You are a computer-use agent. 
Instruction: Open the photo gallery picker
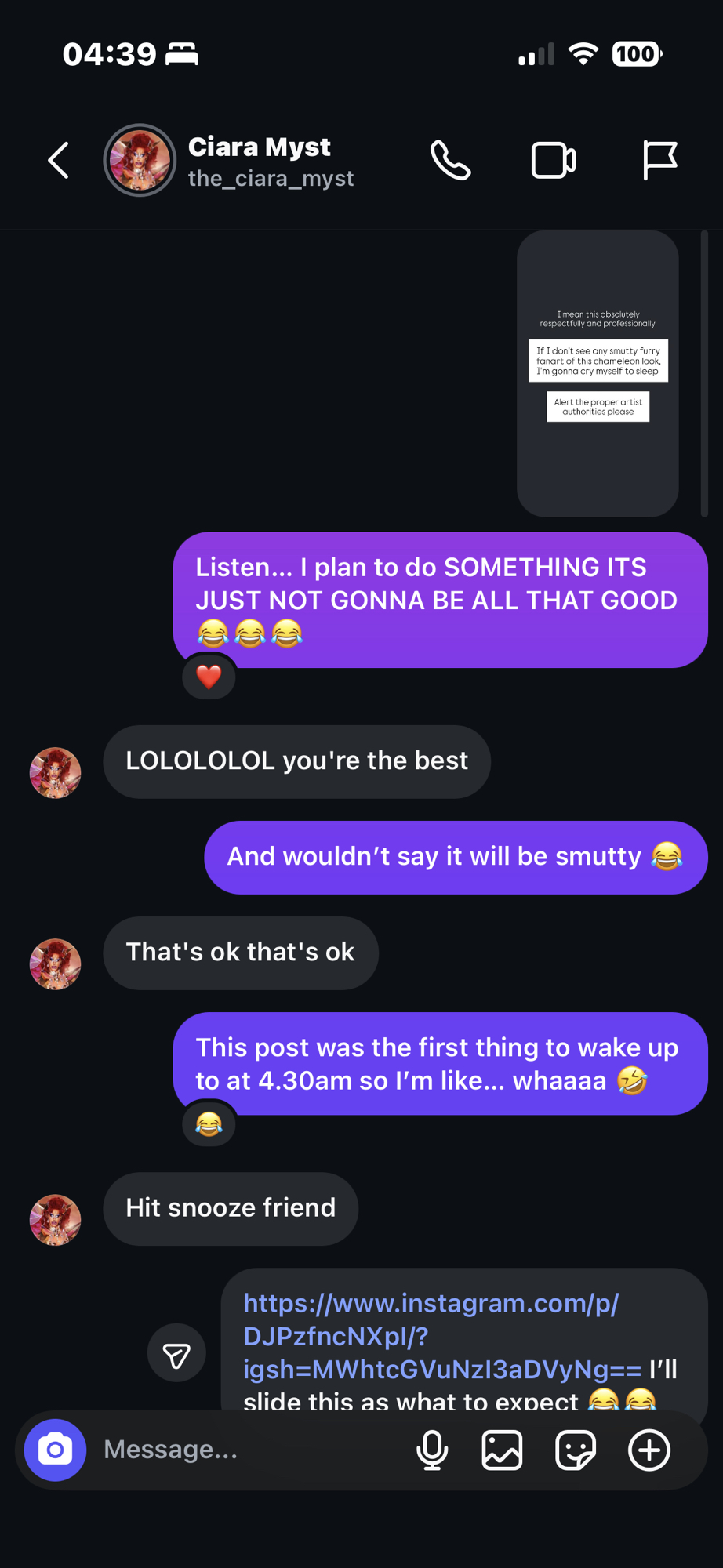pyautogui.click(x=502, y=1450)
